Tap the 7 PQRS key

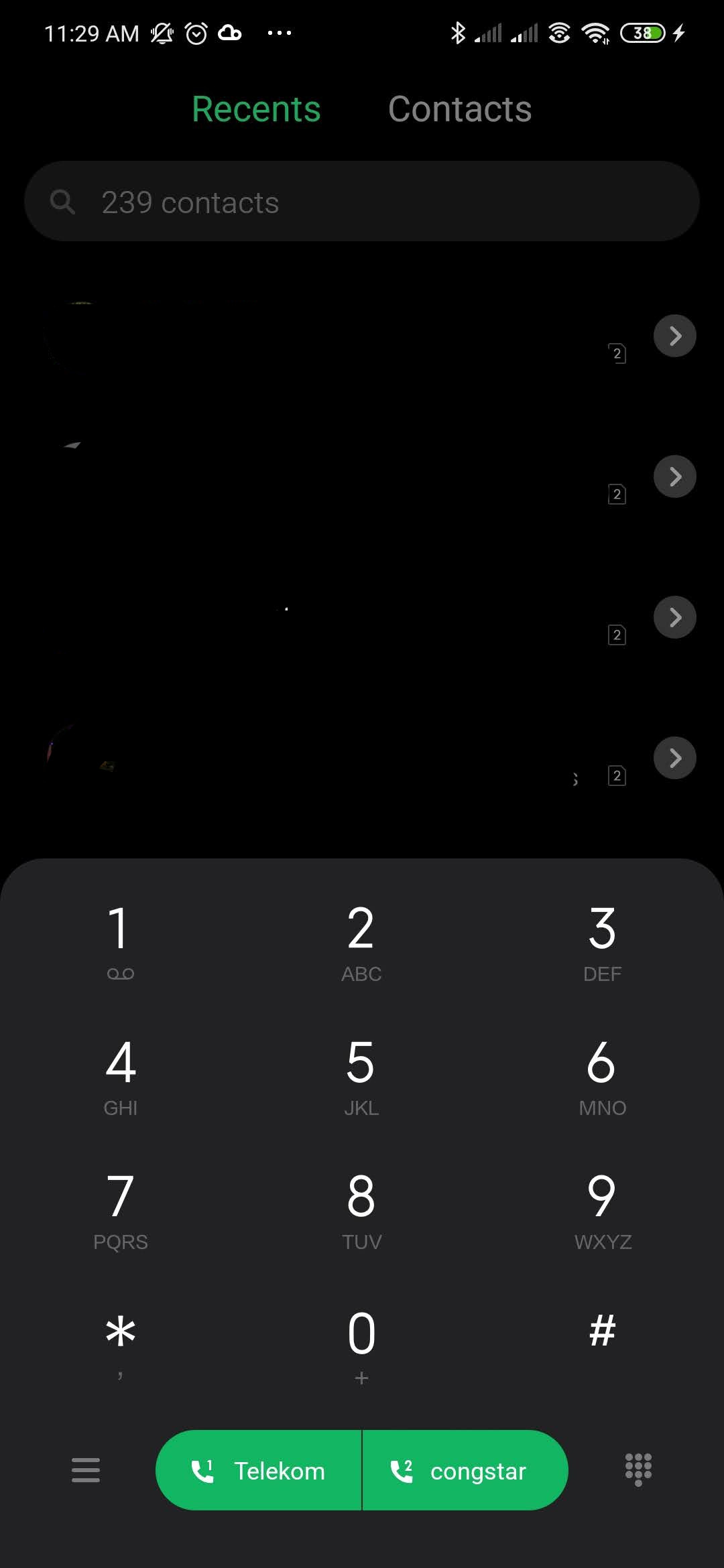click(121, 1210)
